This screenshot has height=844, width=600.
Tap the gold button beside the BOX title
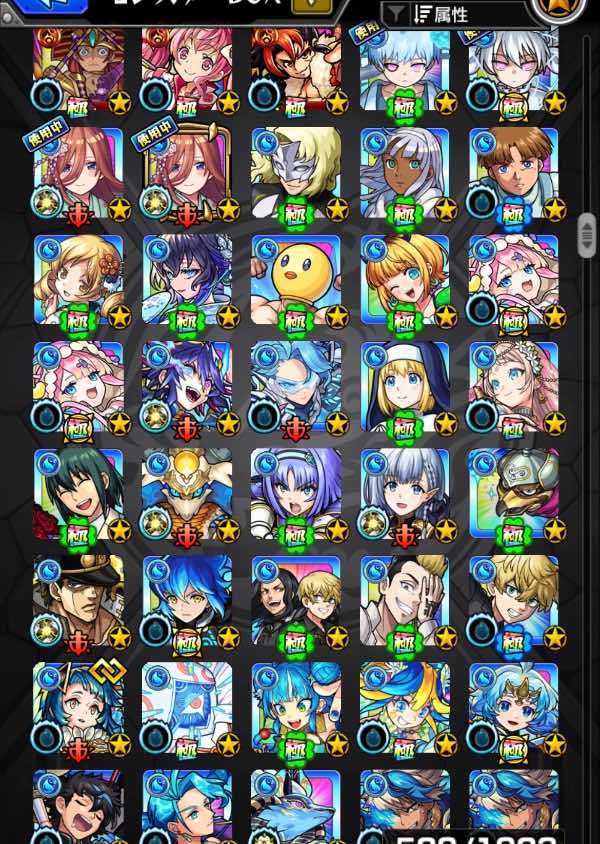312,5
